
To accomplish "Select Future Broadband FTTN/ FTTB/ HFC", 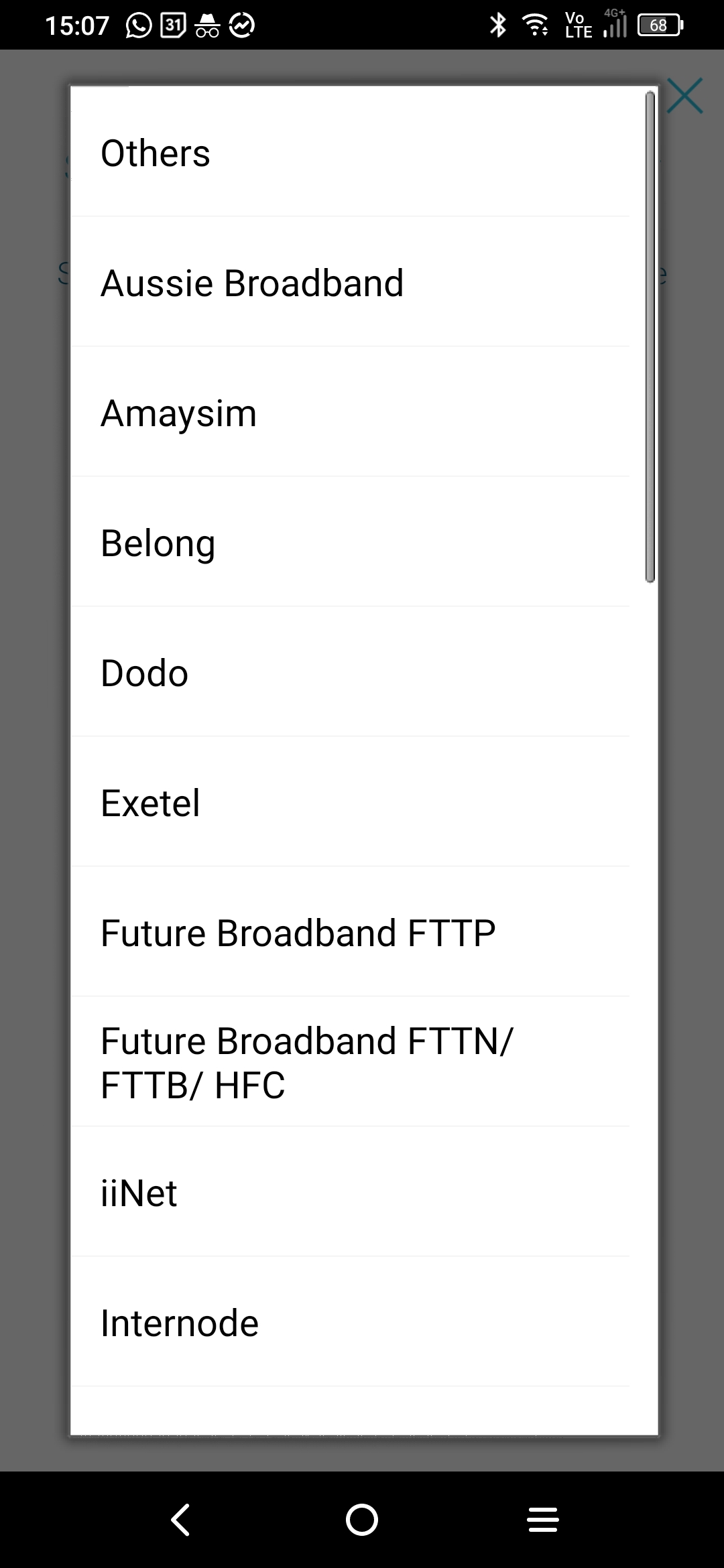I will coord(350,1062).
